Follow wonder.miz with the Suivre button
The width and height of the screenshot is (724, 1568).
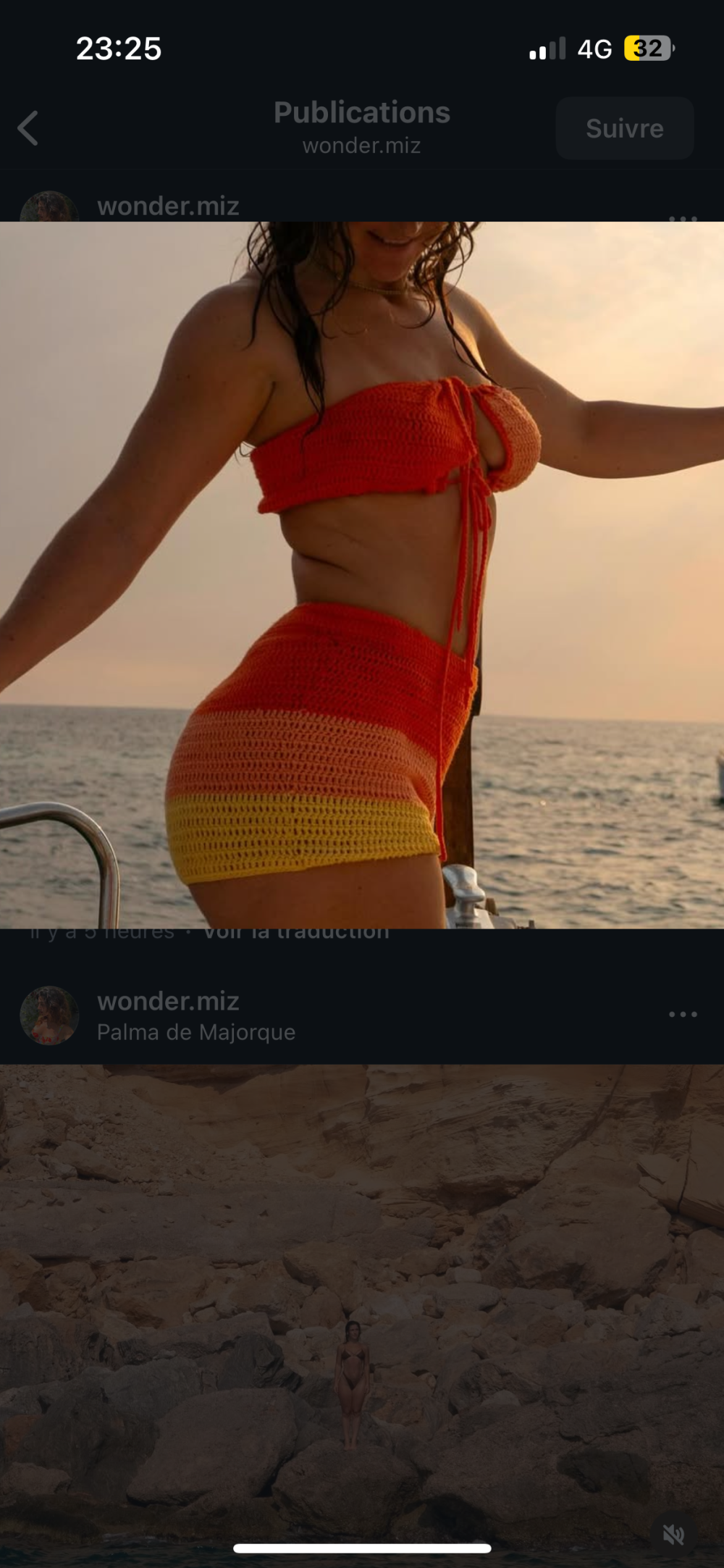tap(624, 128)
